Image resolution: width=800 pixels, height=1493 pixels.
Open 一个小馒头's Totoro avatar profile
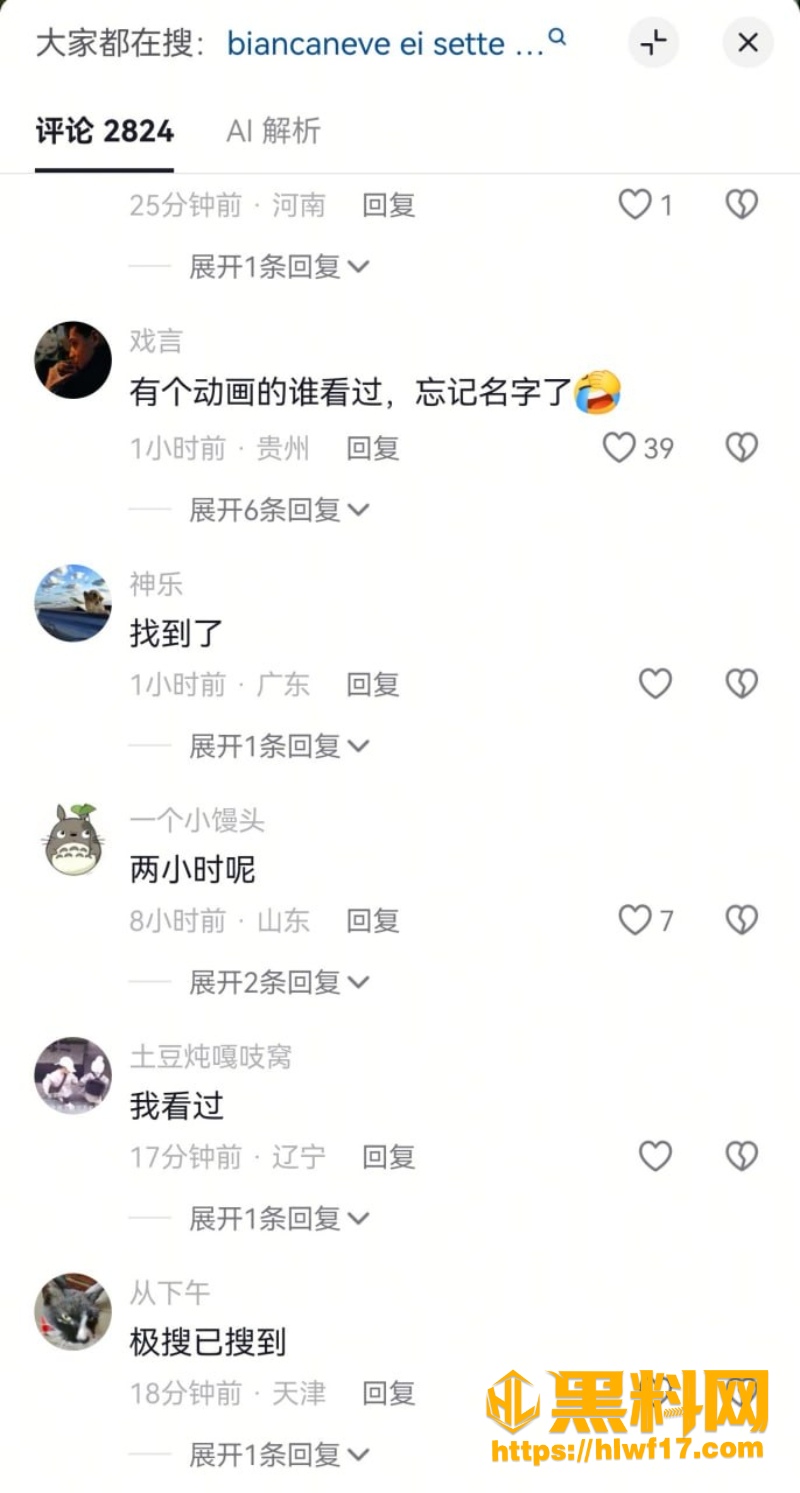click(73, 839)
